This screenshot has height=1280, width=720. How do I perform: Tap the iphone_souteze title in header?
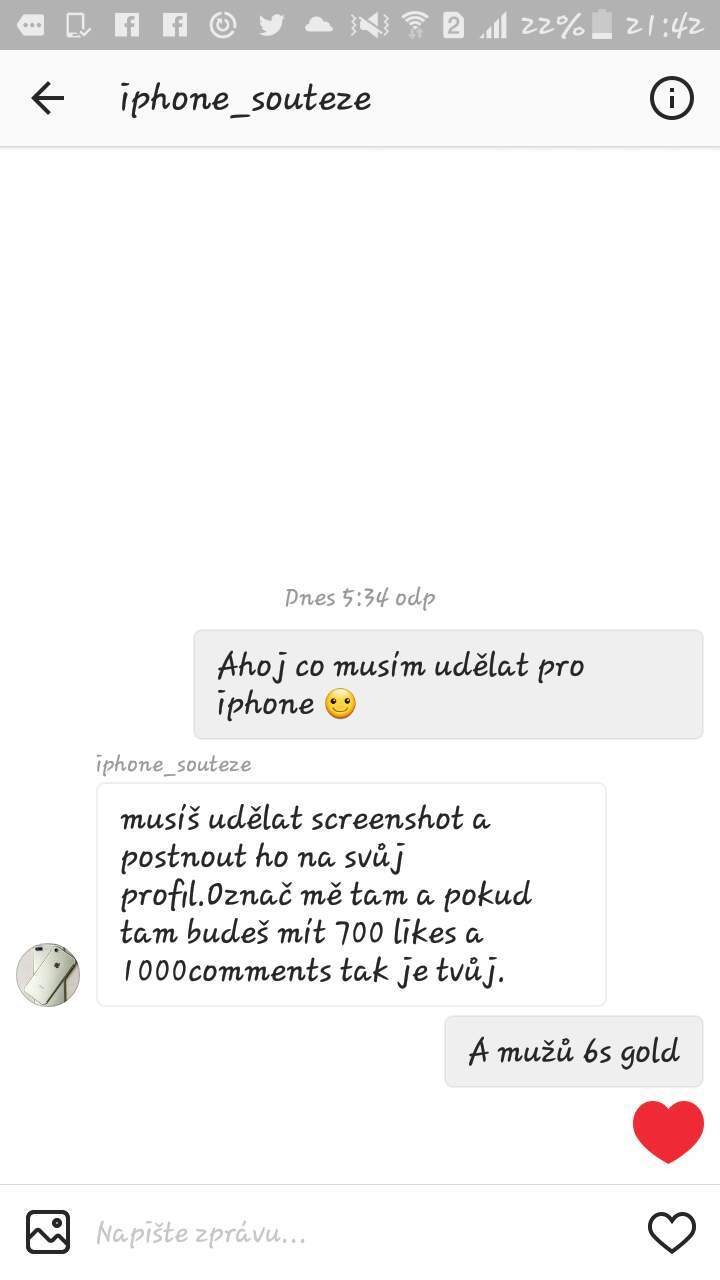coord(245,99)
